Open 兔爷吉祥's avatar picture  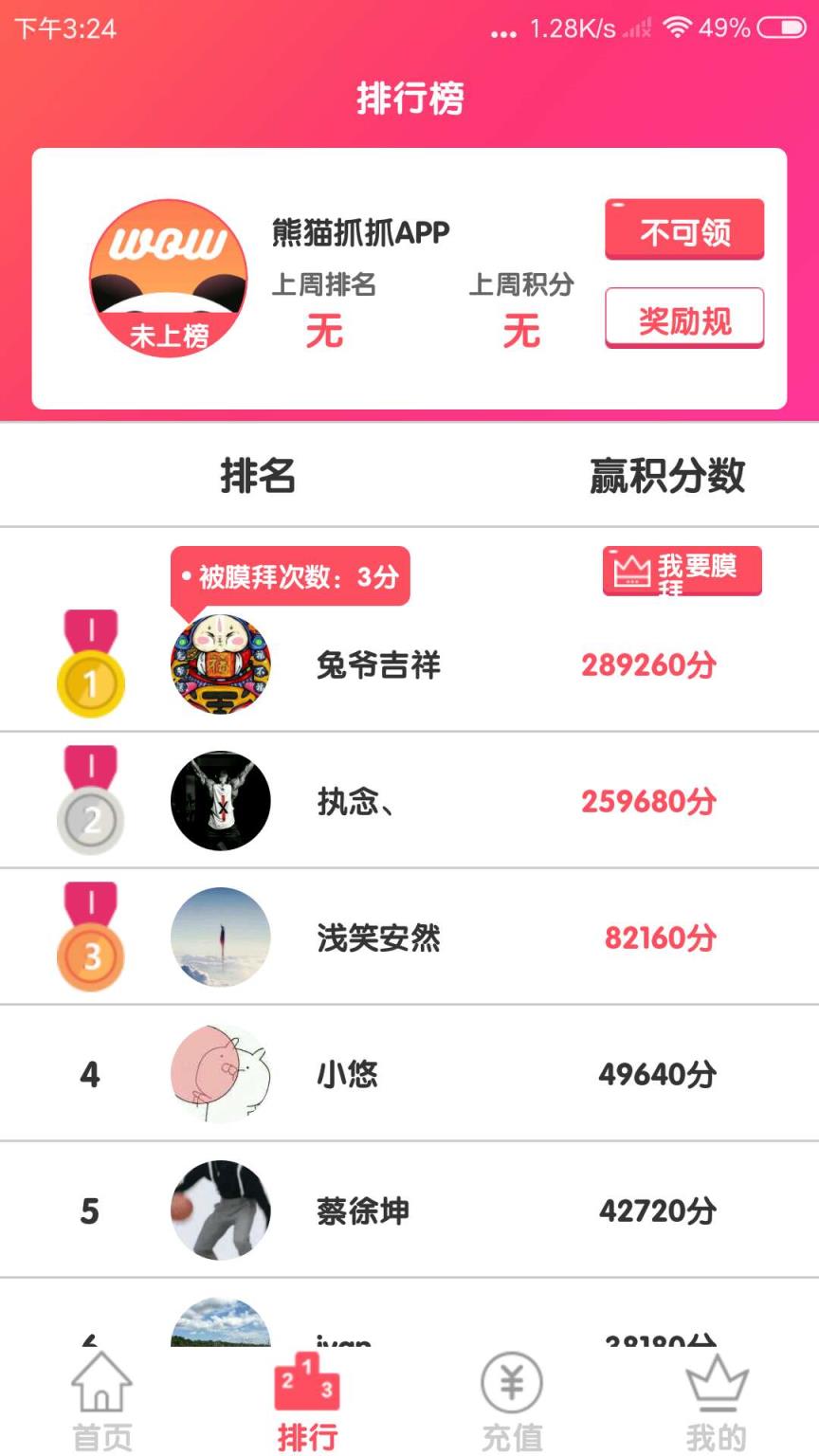[x=221, y=666]
